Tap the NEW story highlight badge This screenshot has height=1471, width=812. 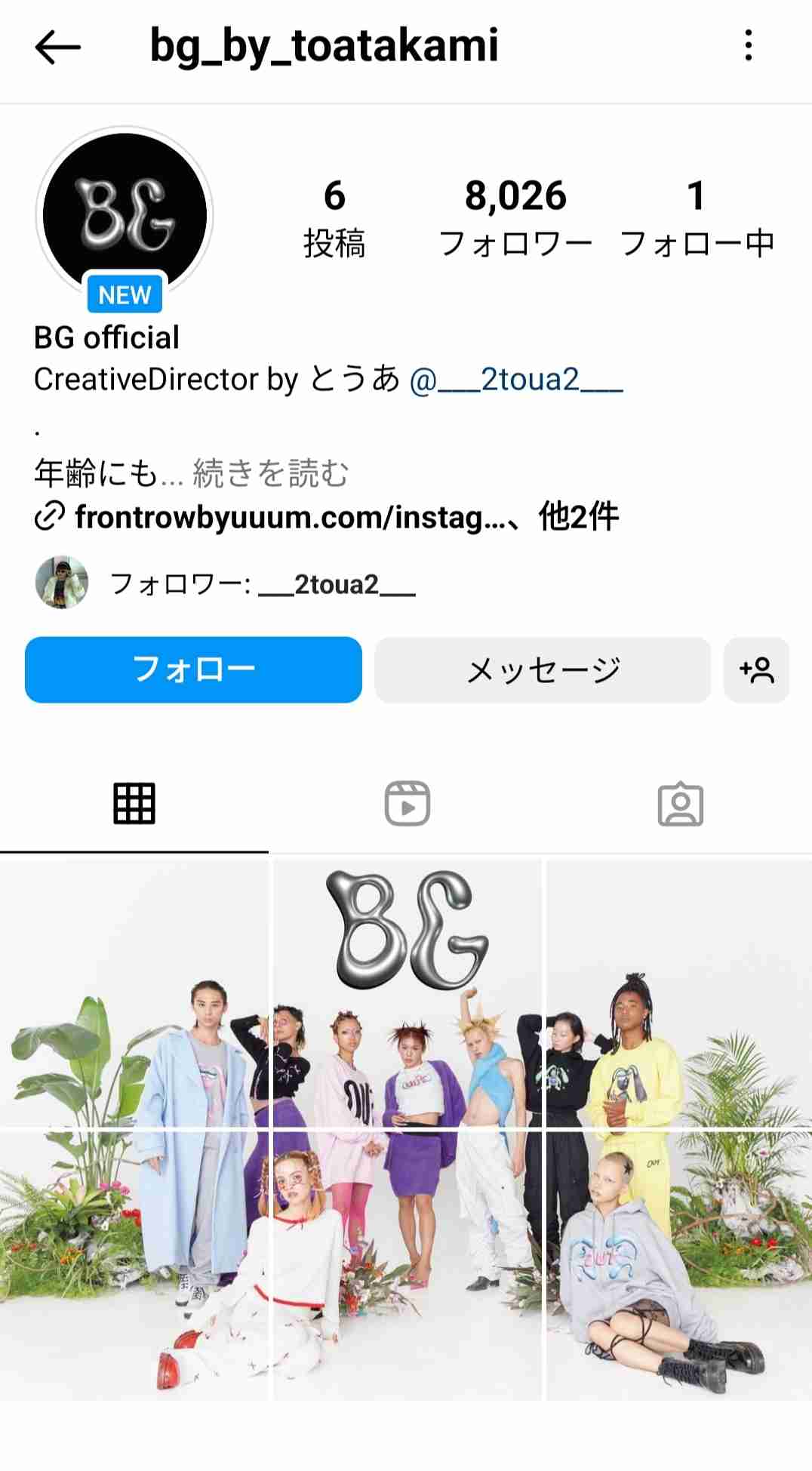[125, 294]
